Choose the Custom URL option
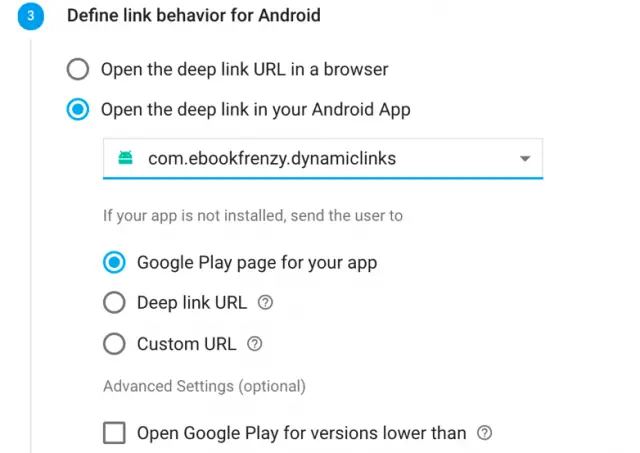The image size is (640, 453). point(115,344)
